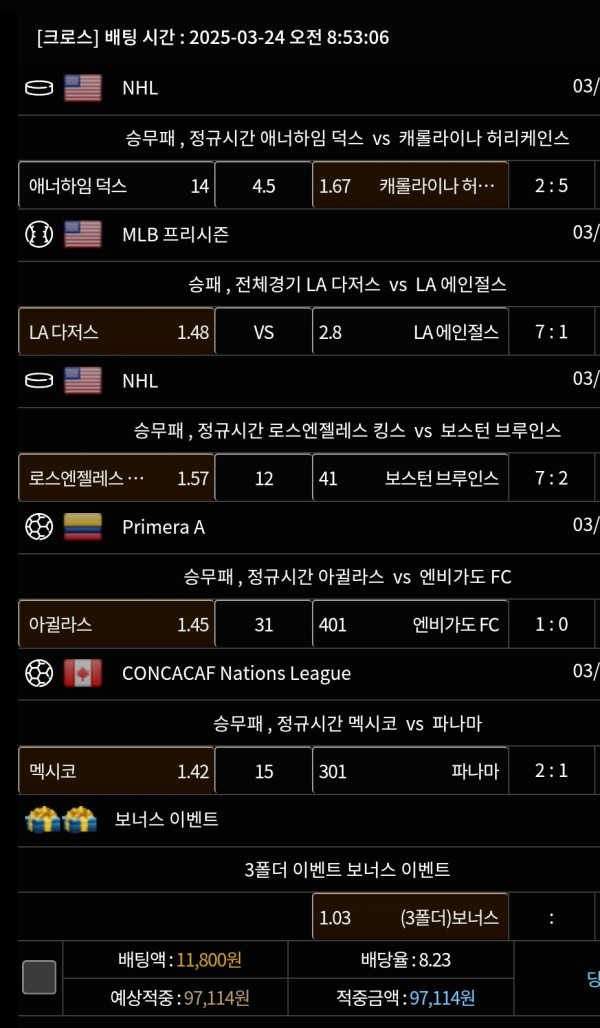
Task: Select the 보스턴 브루인스 41 odds cell
Action: (410, 478)
